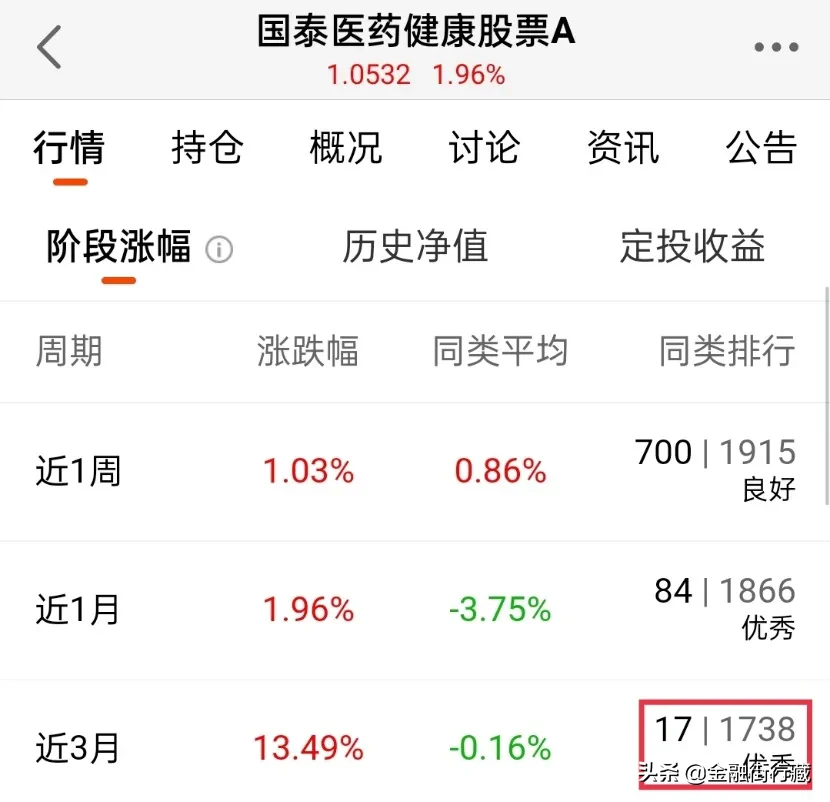The height and width of the screenshot is (802, 830).
Task: Select the 阶段涨幅 sub-tab
Action: tap(118, 246)
